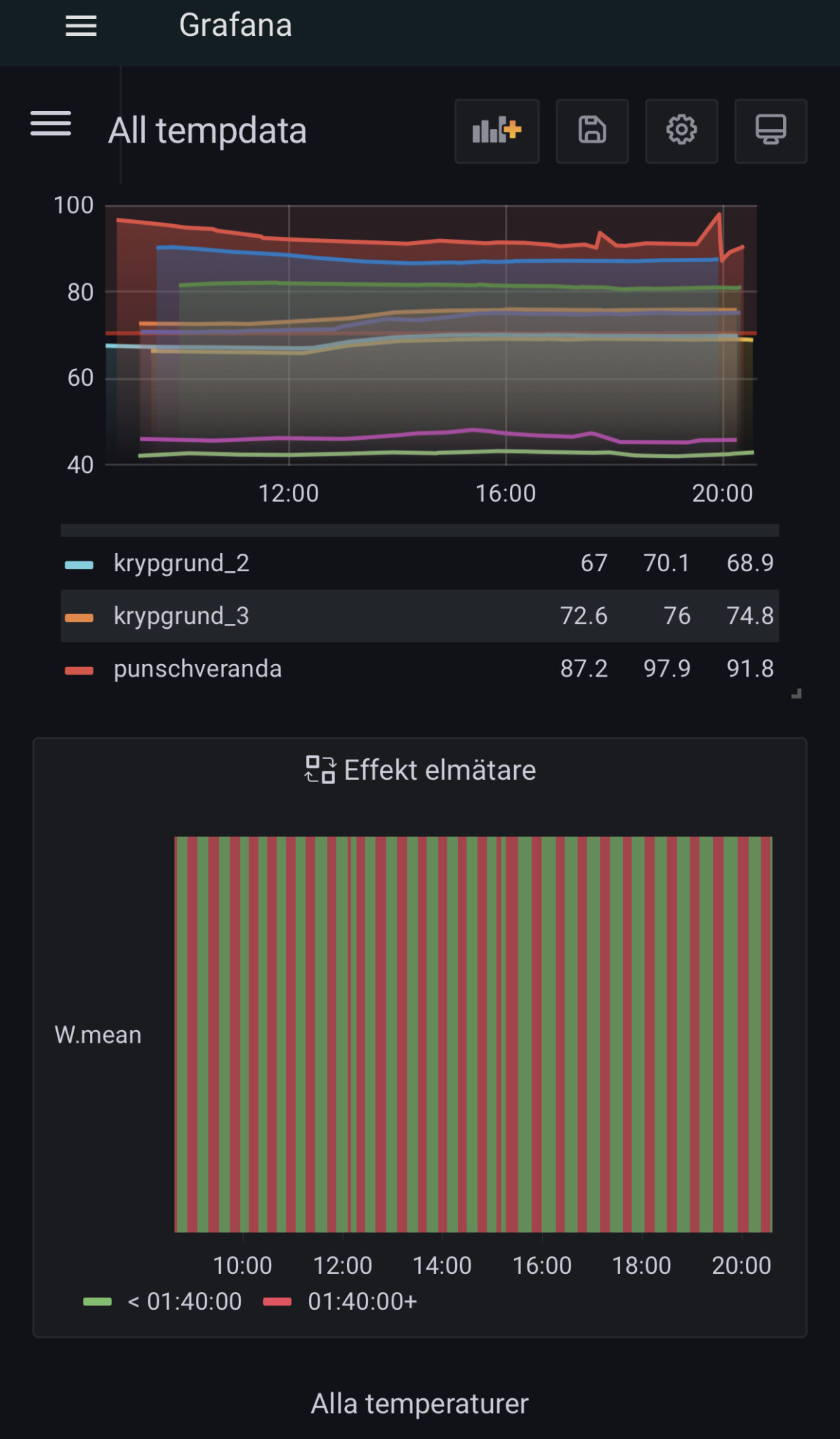Screen dimensions: 840x1439
Task: Cycle the view mode with the monitor icon
Action: click(770, 131)
